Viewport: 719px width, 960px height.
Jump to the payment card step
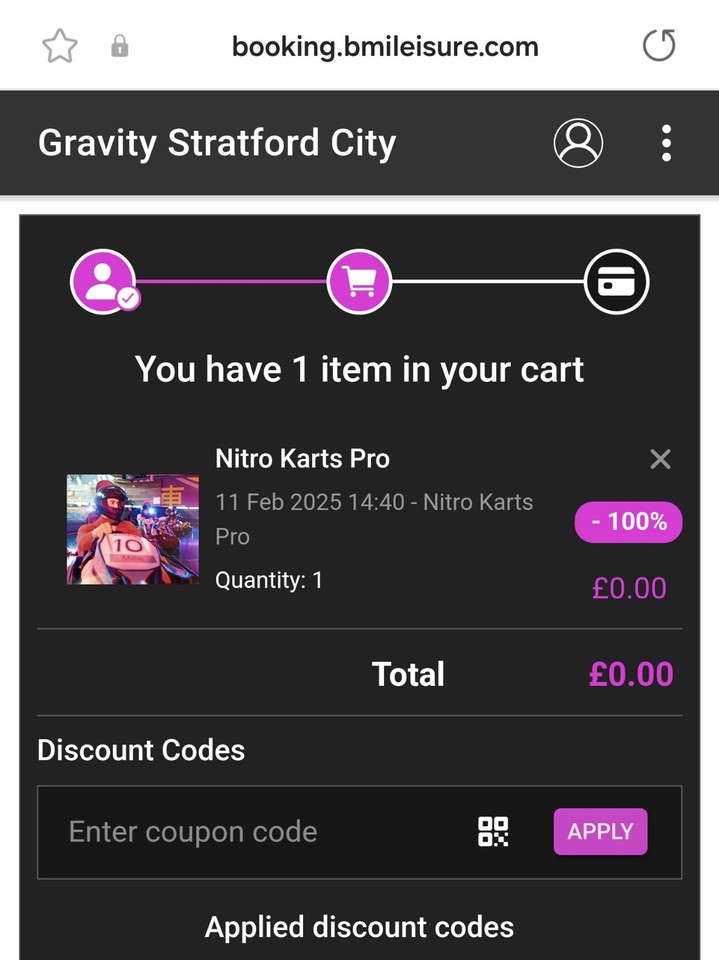coord(616,281)
